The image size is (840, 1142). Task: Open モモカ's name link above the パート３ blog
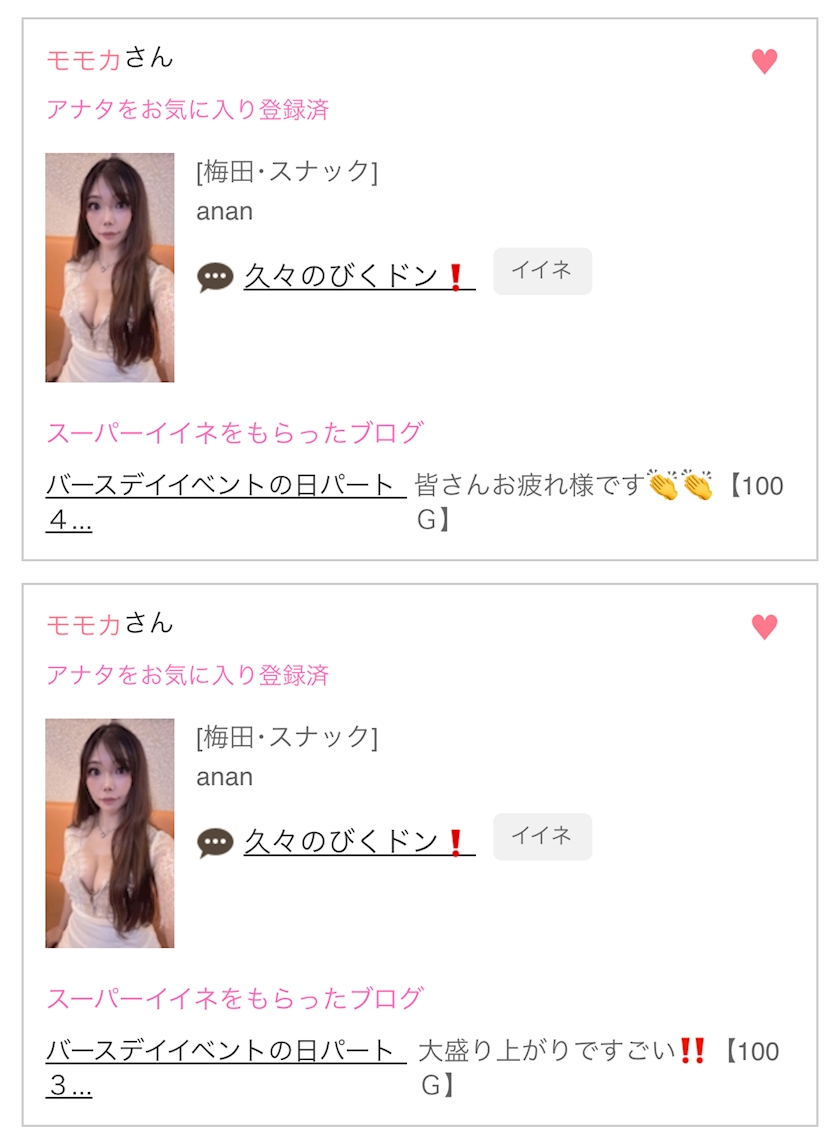click(x=84, y=624)
